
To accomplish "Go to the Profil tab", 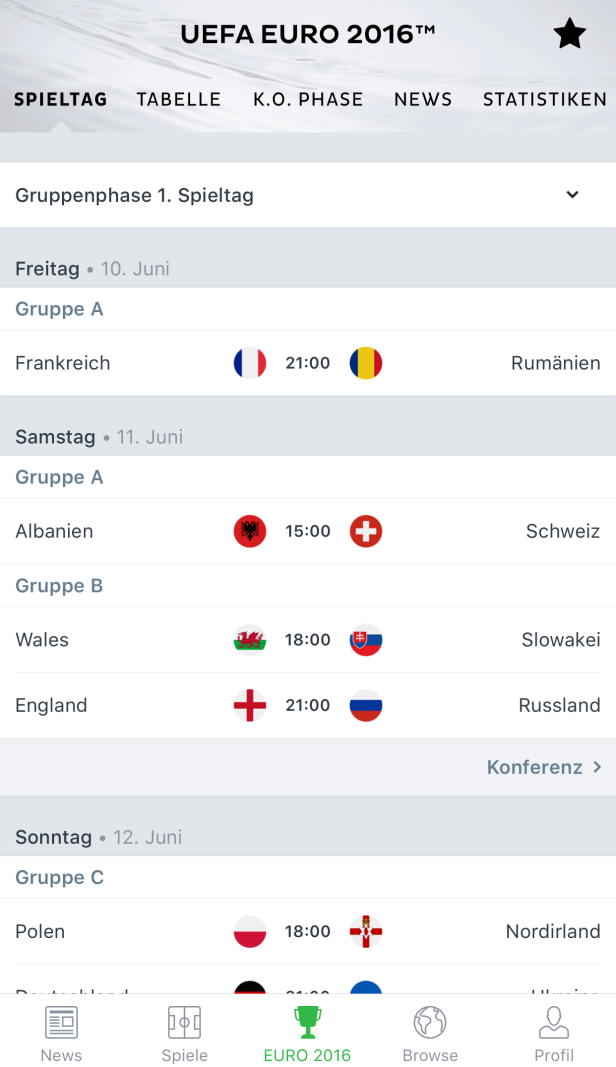I will (x=553, y=1033).
